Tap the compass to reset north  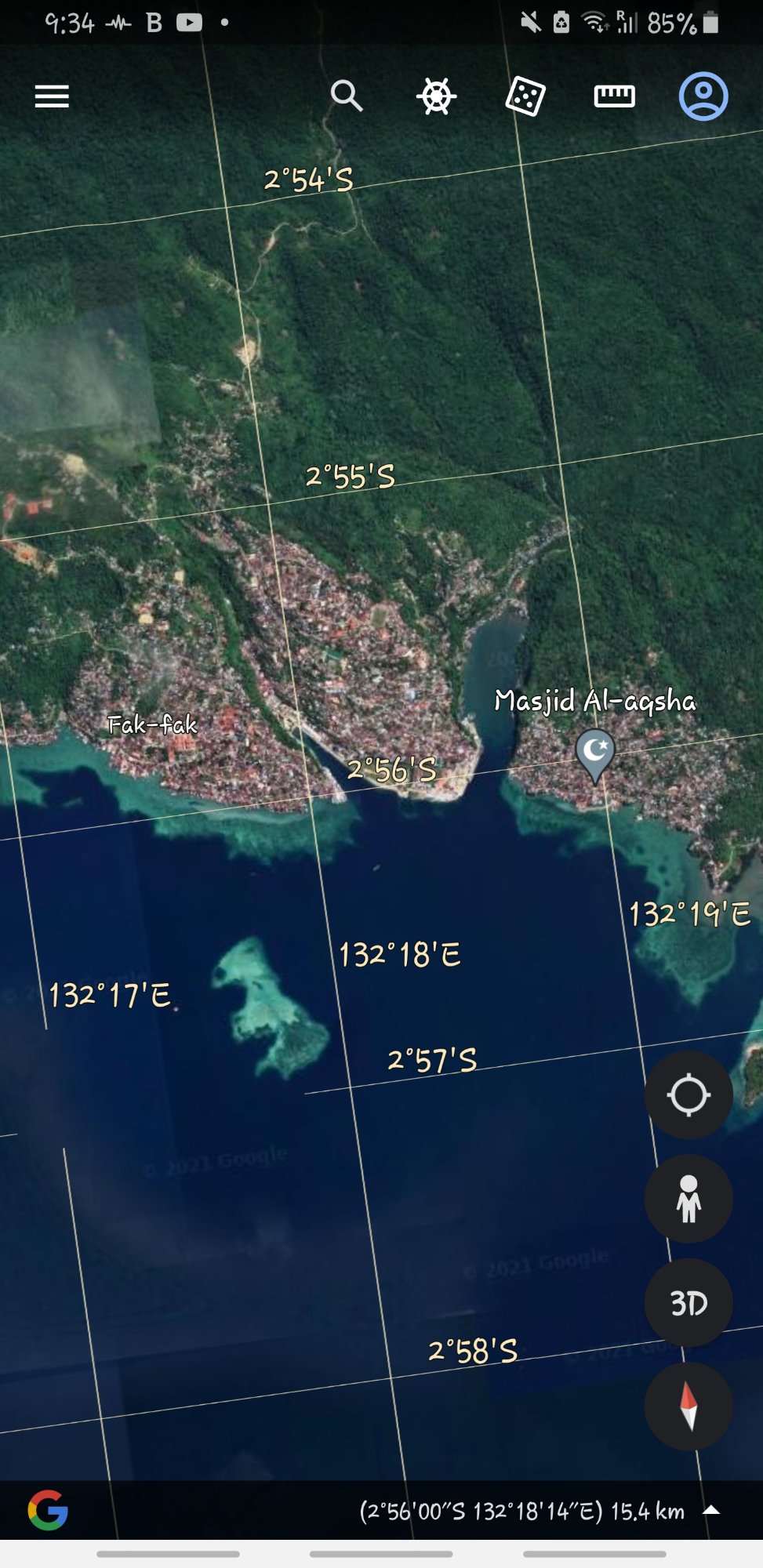click(689, 1406)
